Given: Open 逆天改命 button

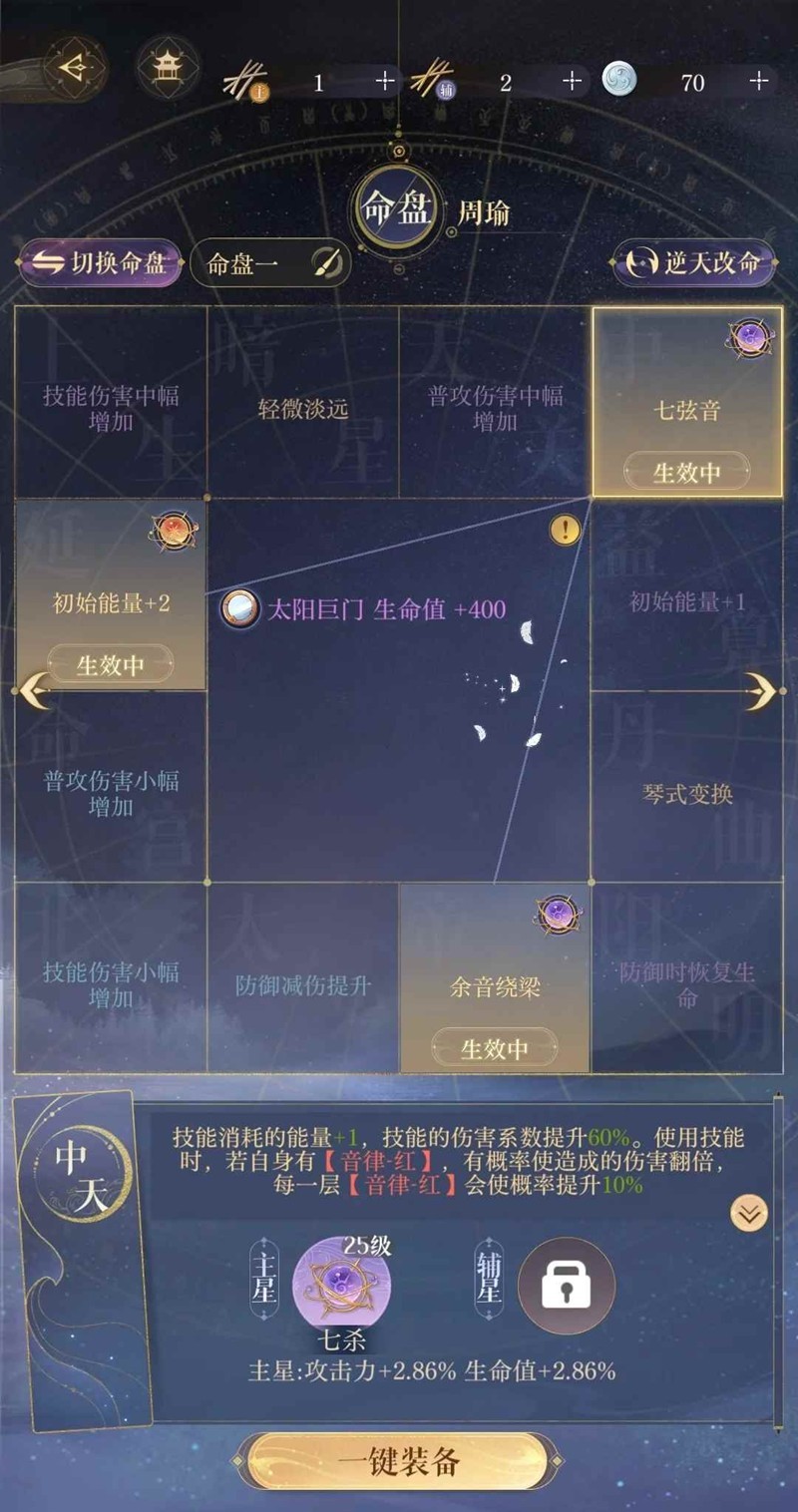Looking at the screenshot, I should click(694, 263).
